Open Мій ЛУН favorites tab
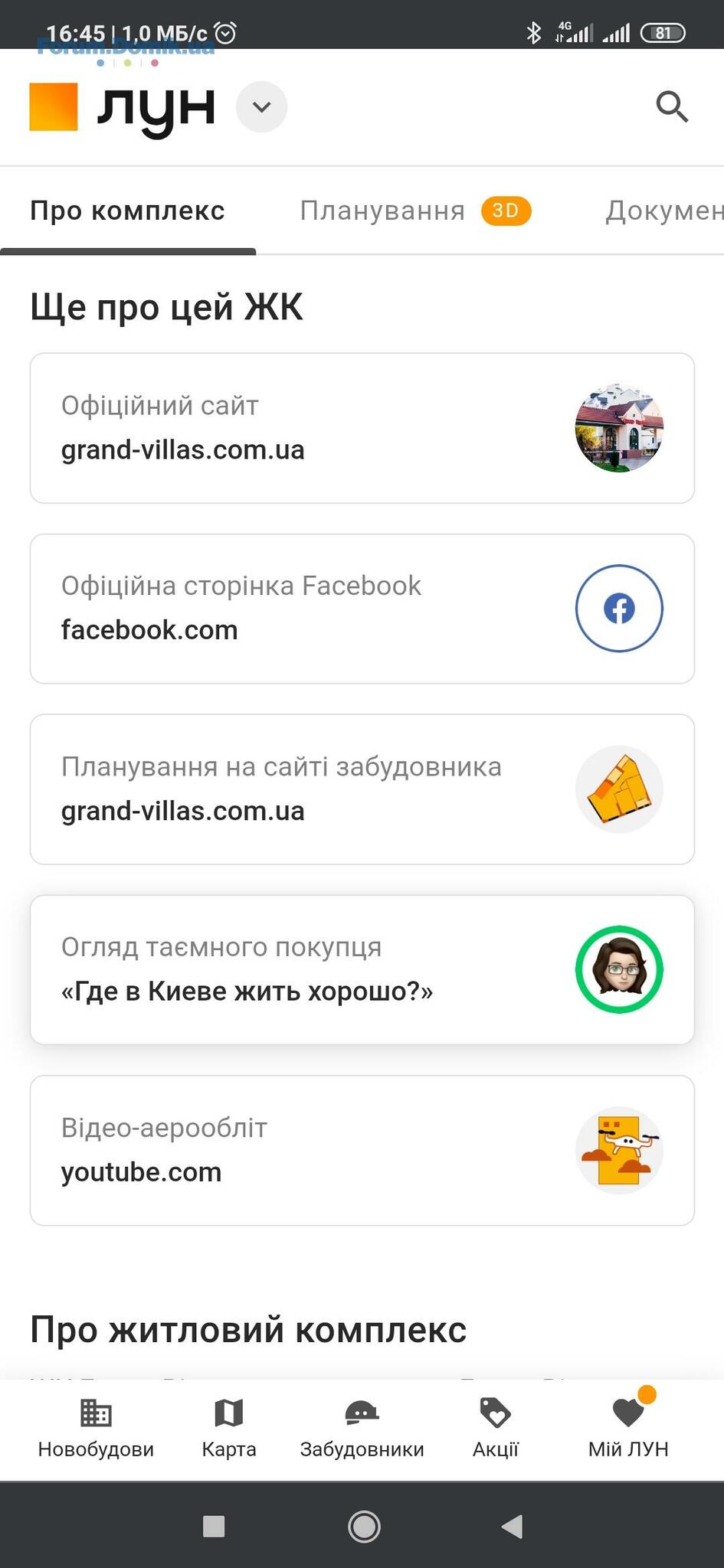724x1568 pixels. [628, 1428]
